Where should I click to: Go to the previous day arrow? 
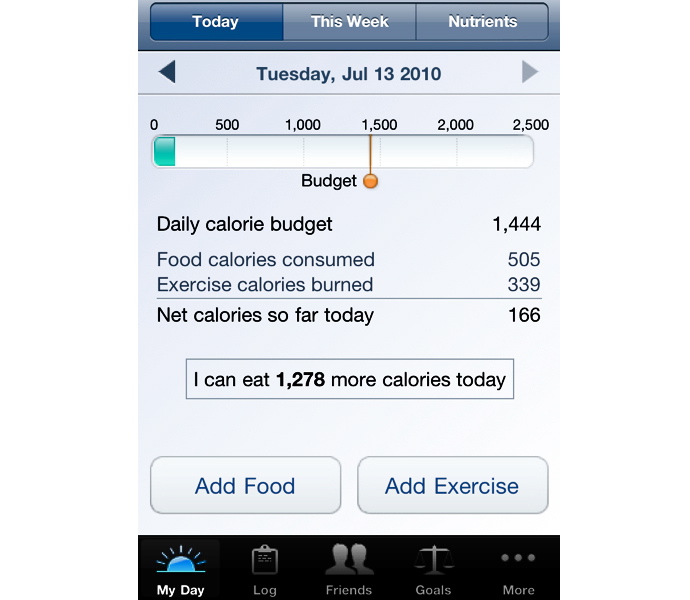(167, 72)
